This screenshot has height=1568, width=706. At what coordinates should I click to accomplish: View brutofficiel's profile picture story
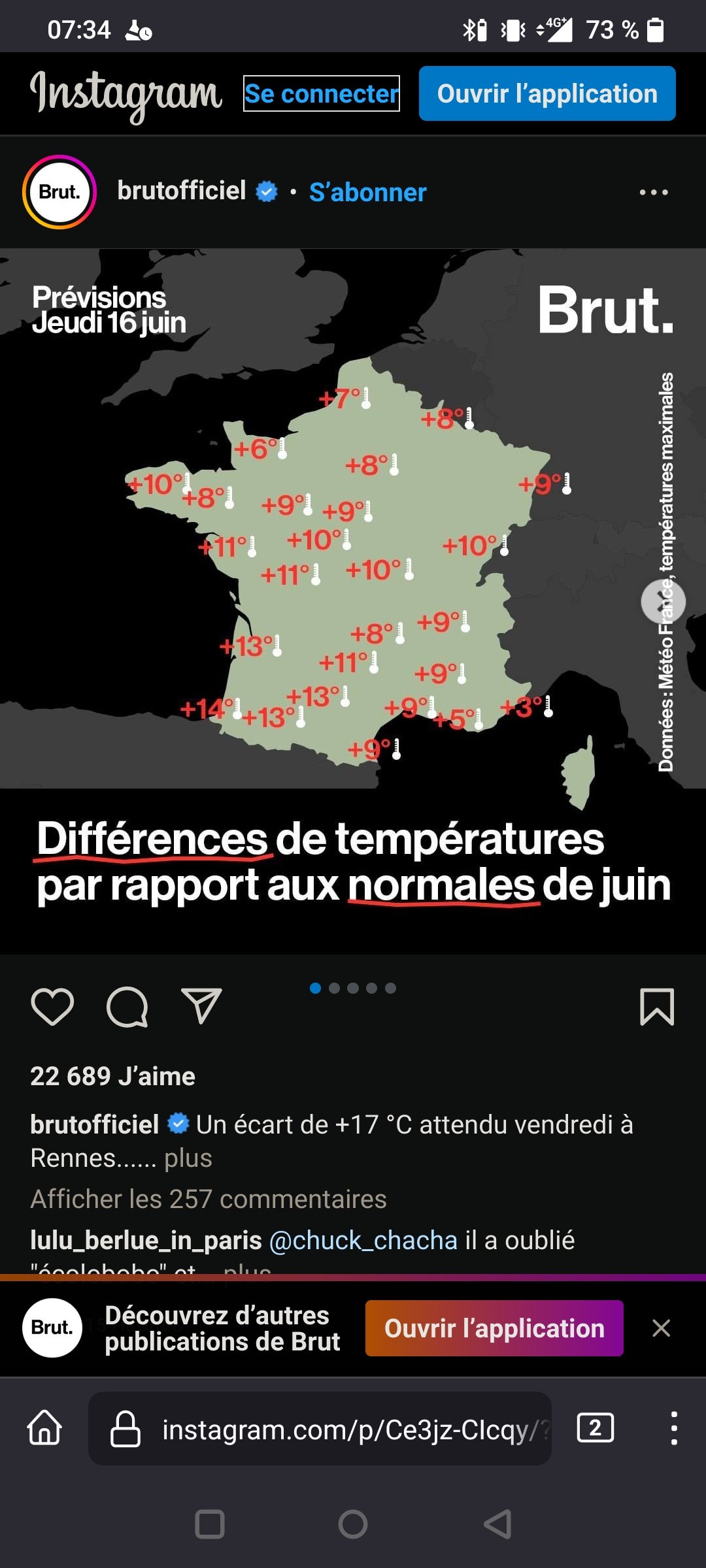point(59,192)
